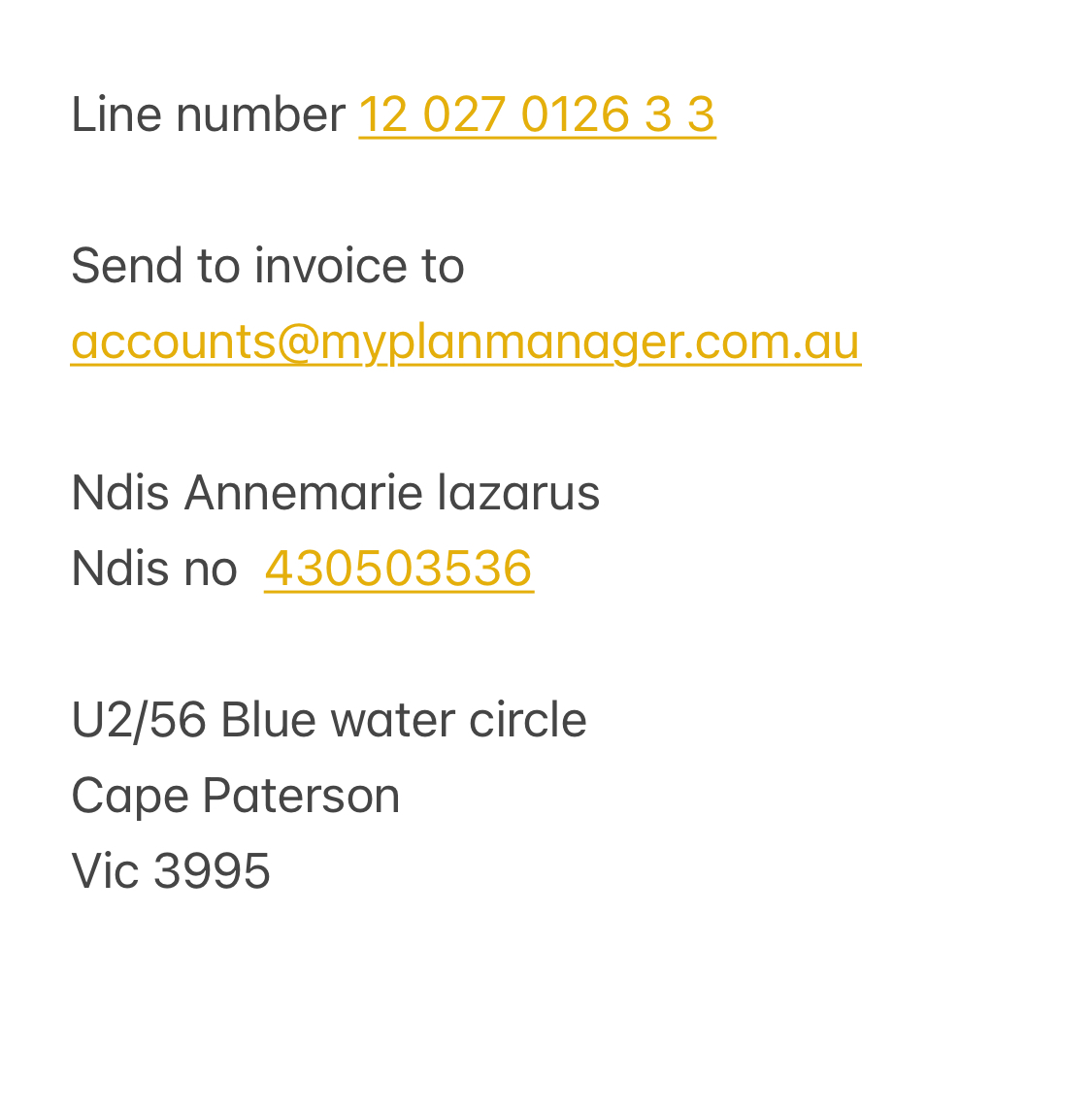Tap the Ndis number 430503536 link
The height and width of the screenshot is (1109, 1092).
tap(398, 569)
